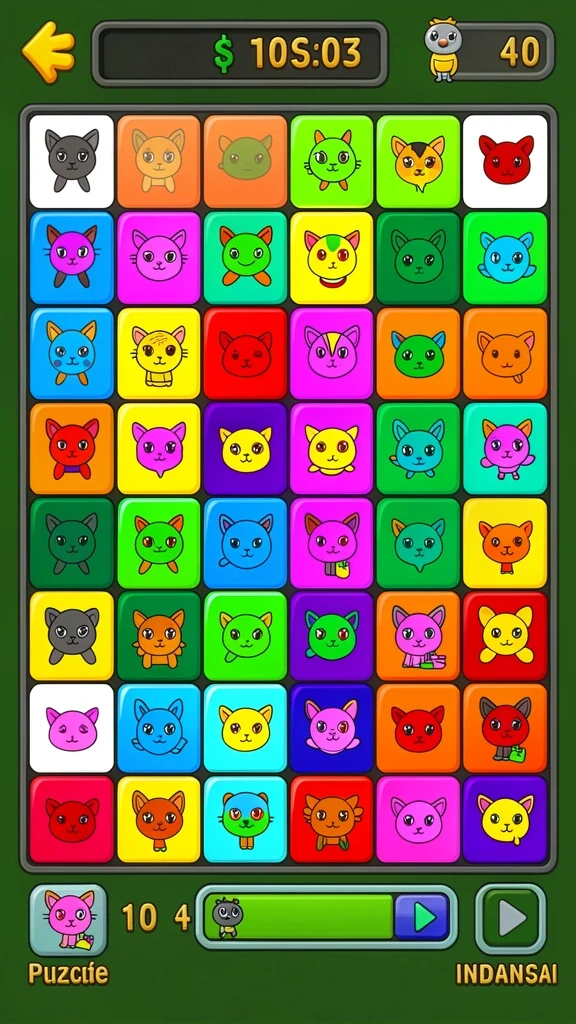
Task: Select the blue cat on bright green tile
Action: [x=505, y=258]
